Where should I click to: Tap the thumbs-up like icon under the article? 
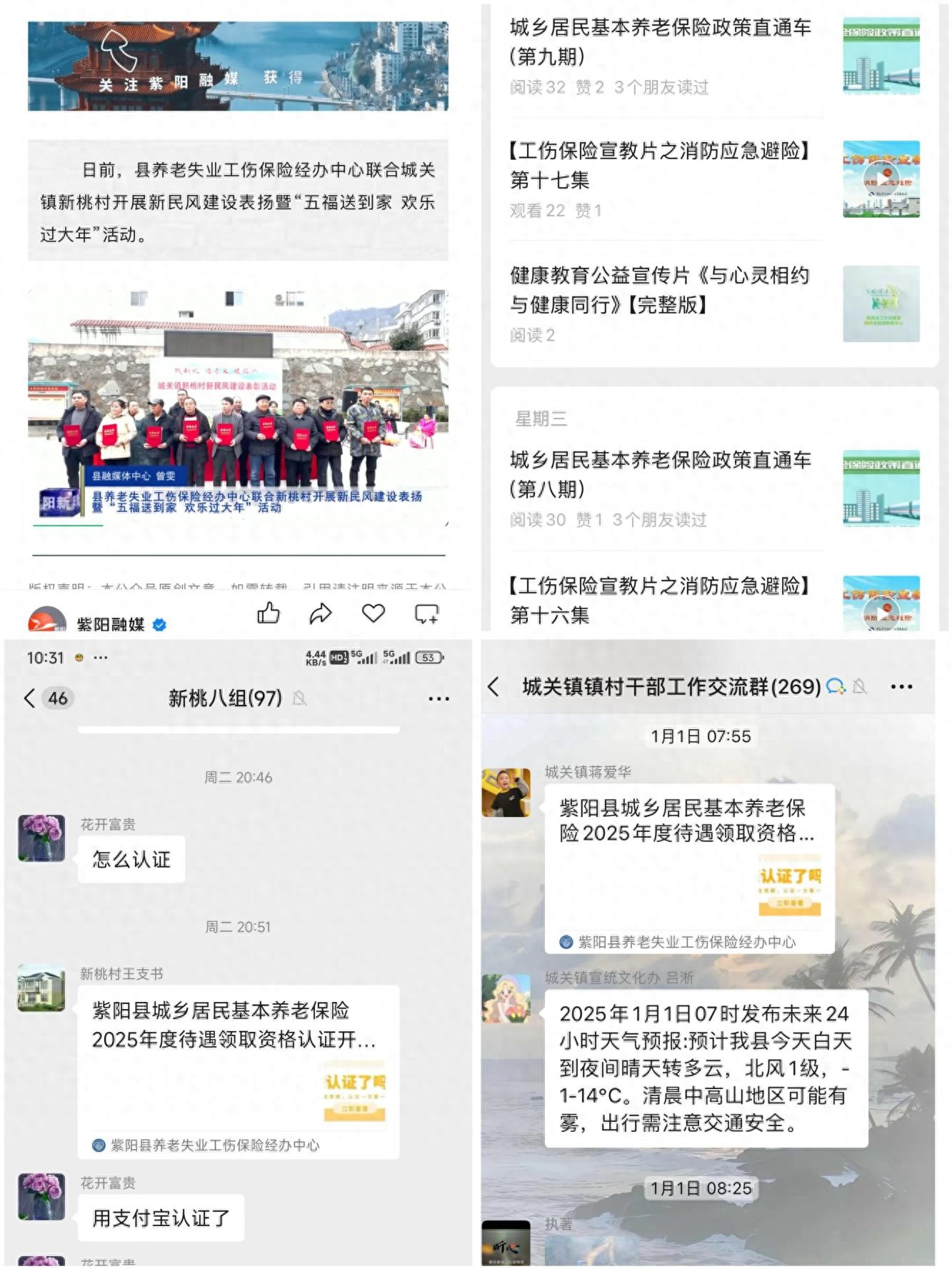coord(268,612)
